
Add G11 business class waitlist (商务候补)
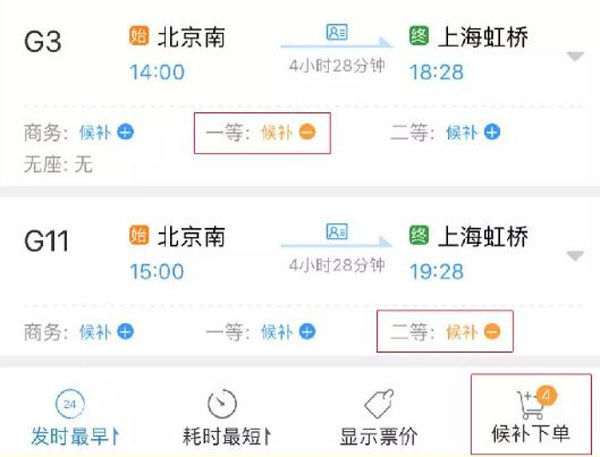(125, 331)
